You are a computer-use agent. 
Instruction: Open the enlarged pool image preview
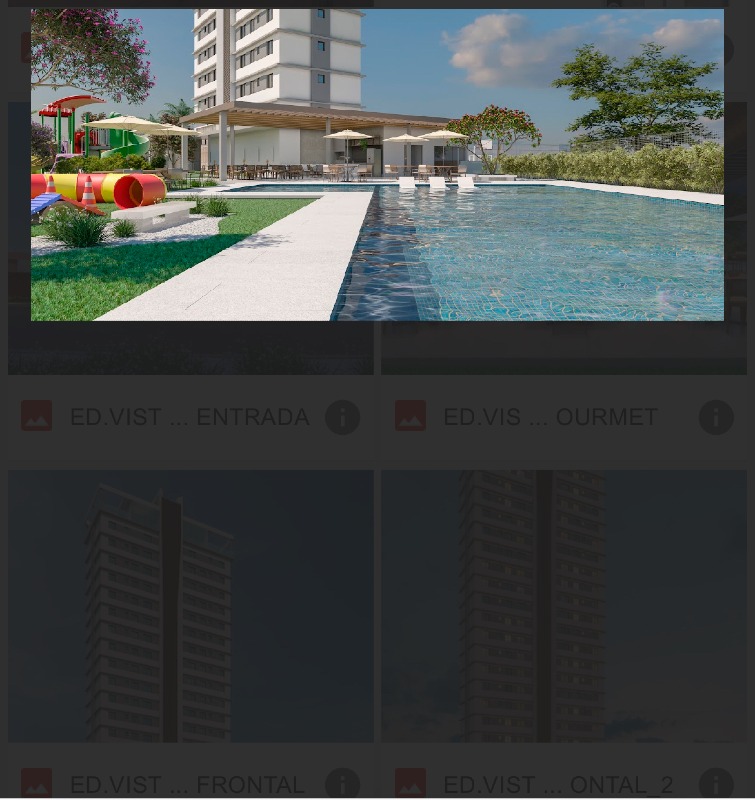(377, 165)
